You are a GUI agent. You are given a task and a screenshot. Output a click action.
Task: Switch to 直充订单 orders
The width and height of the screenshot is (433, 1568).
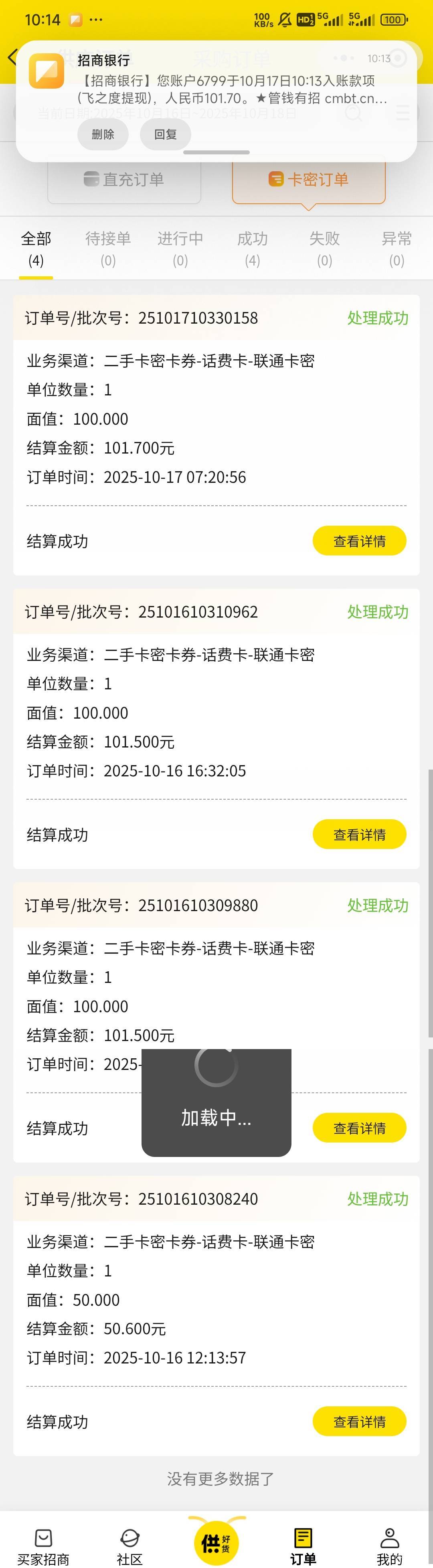pos(124,180)
